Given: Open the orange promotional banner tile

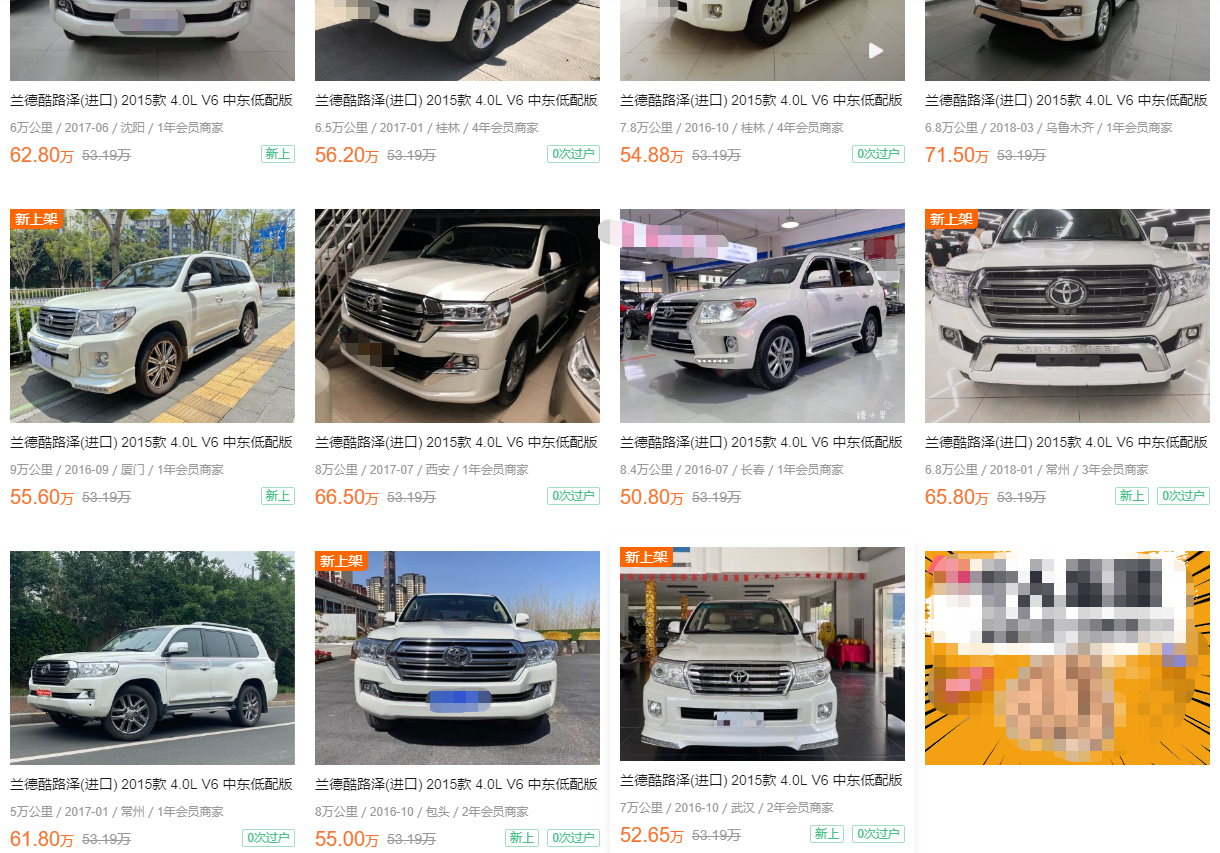Looking at the screenshot, I should coord(1067,658).
